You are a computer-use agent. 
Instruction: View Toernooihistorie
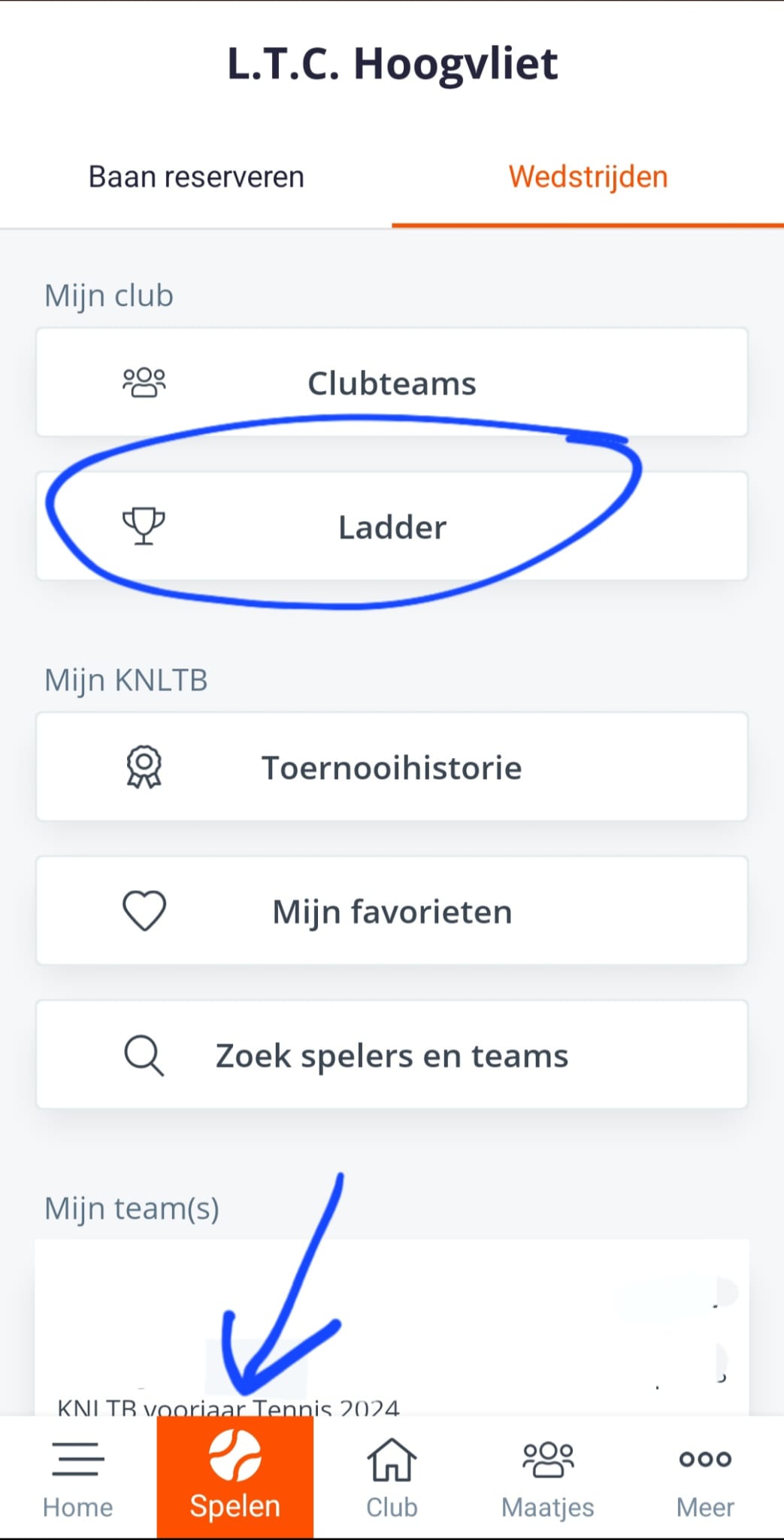coord(392,767)
